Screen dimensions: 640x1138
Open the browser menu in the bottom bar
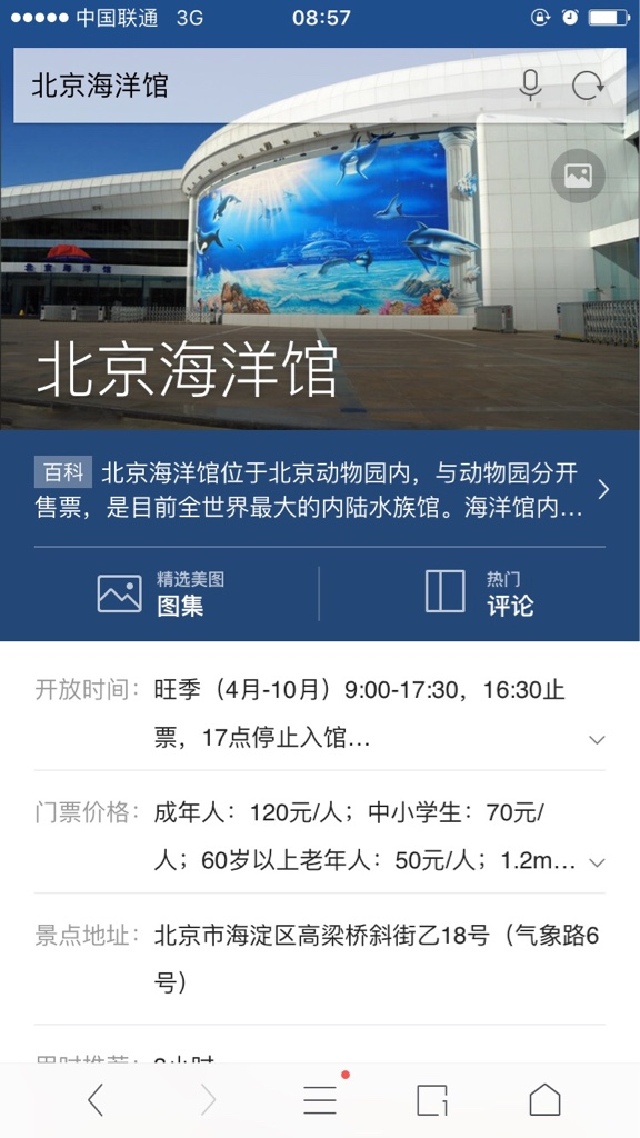click(320, 1100)
